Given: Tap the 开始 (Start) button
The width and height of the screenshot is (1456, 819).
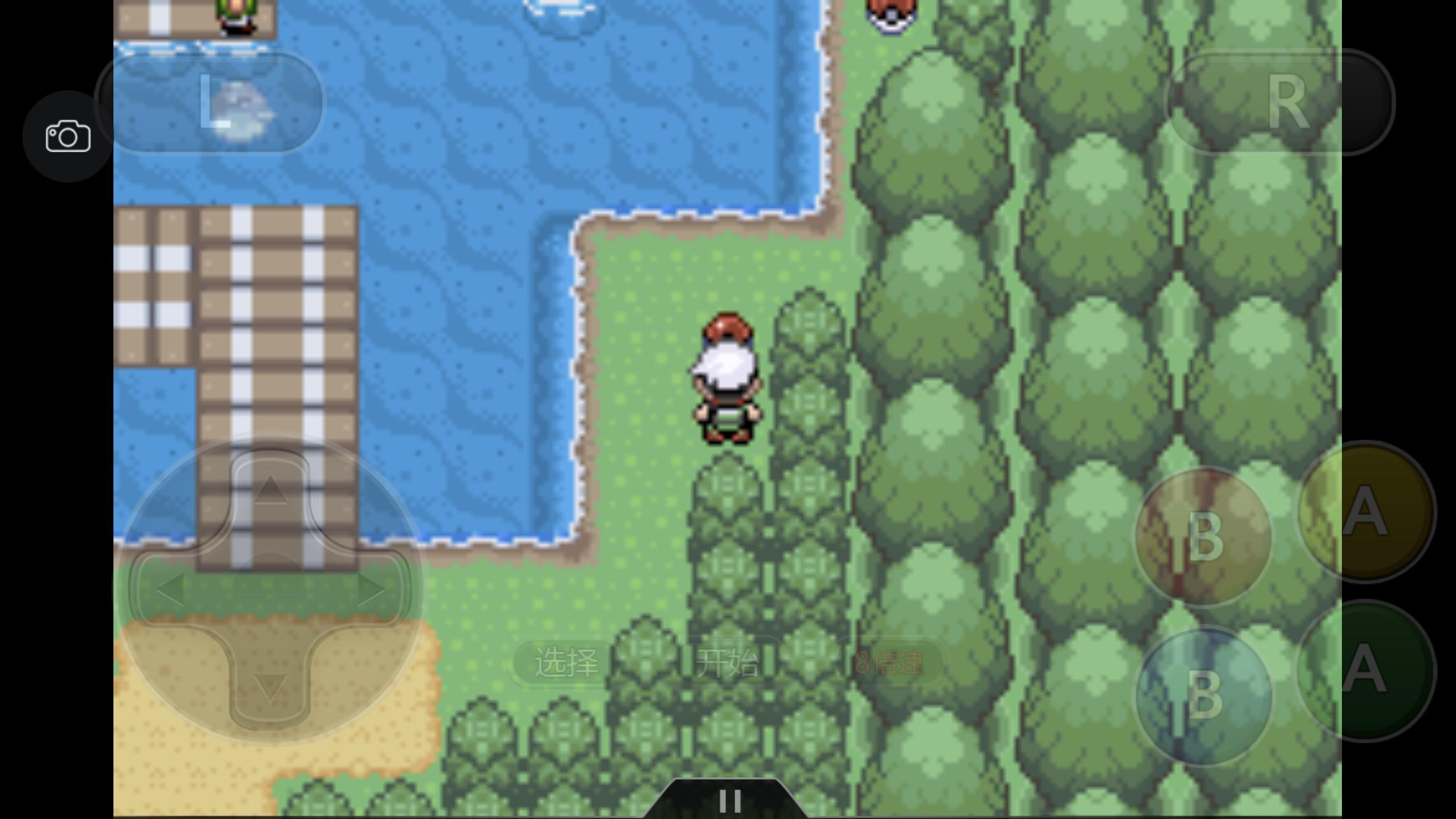Looking at the screenshot, I should [727, 662].
